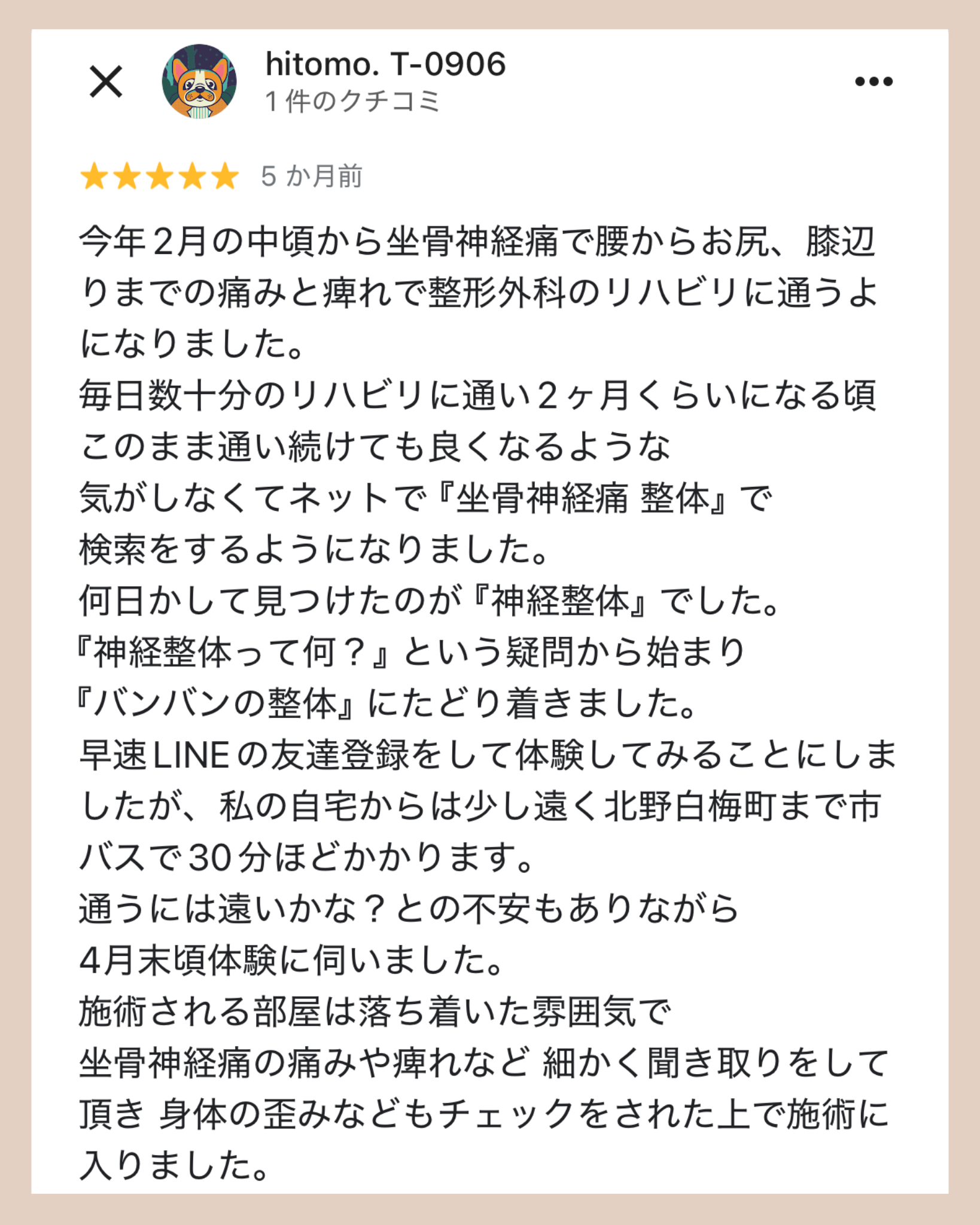Screen dimensions: 980x1225
Task: Click the third star in the rating
Action: coord(160,176)
